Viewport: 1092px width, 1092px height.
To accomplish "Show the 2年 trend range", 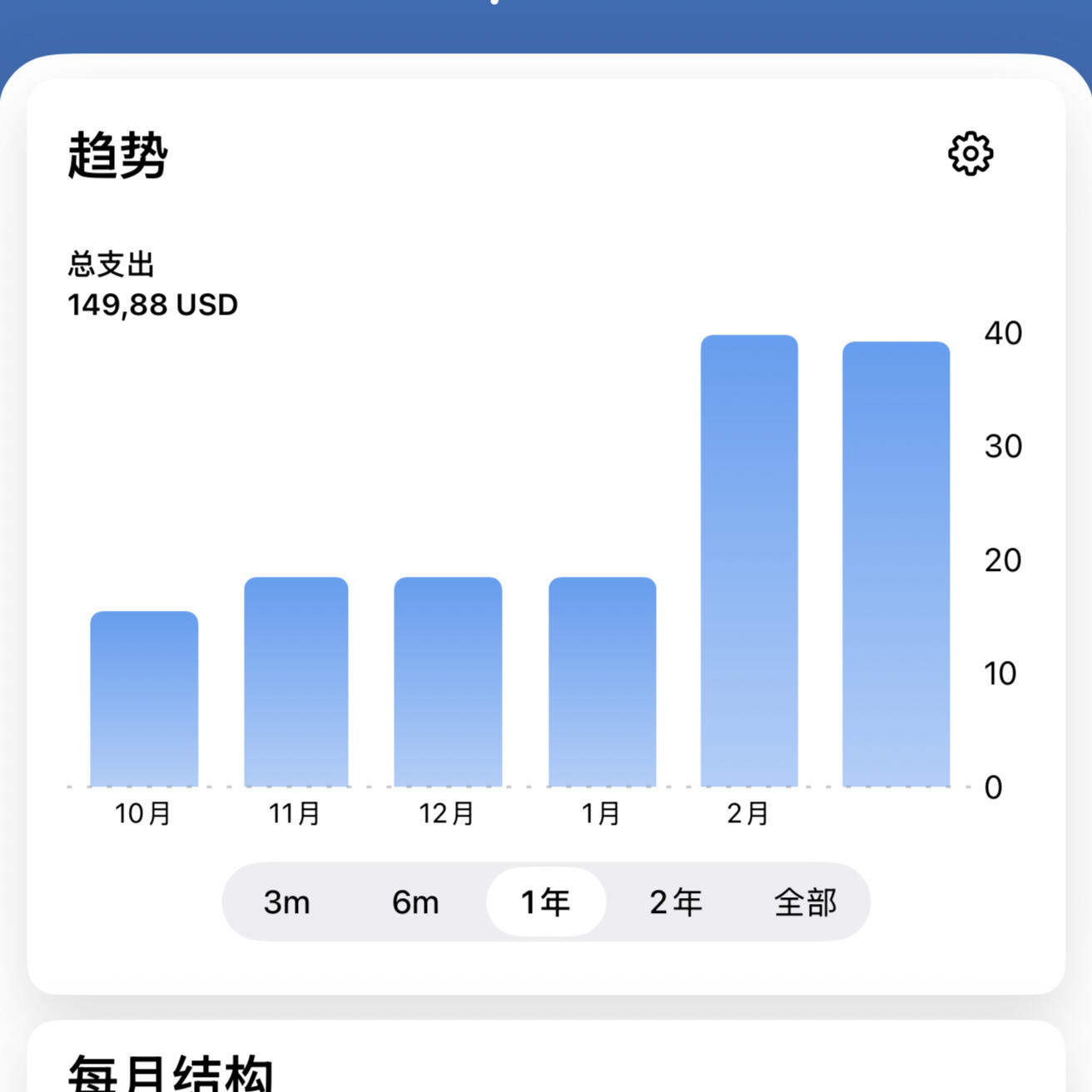I will click(x=676, y=902).
